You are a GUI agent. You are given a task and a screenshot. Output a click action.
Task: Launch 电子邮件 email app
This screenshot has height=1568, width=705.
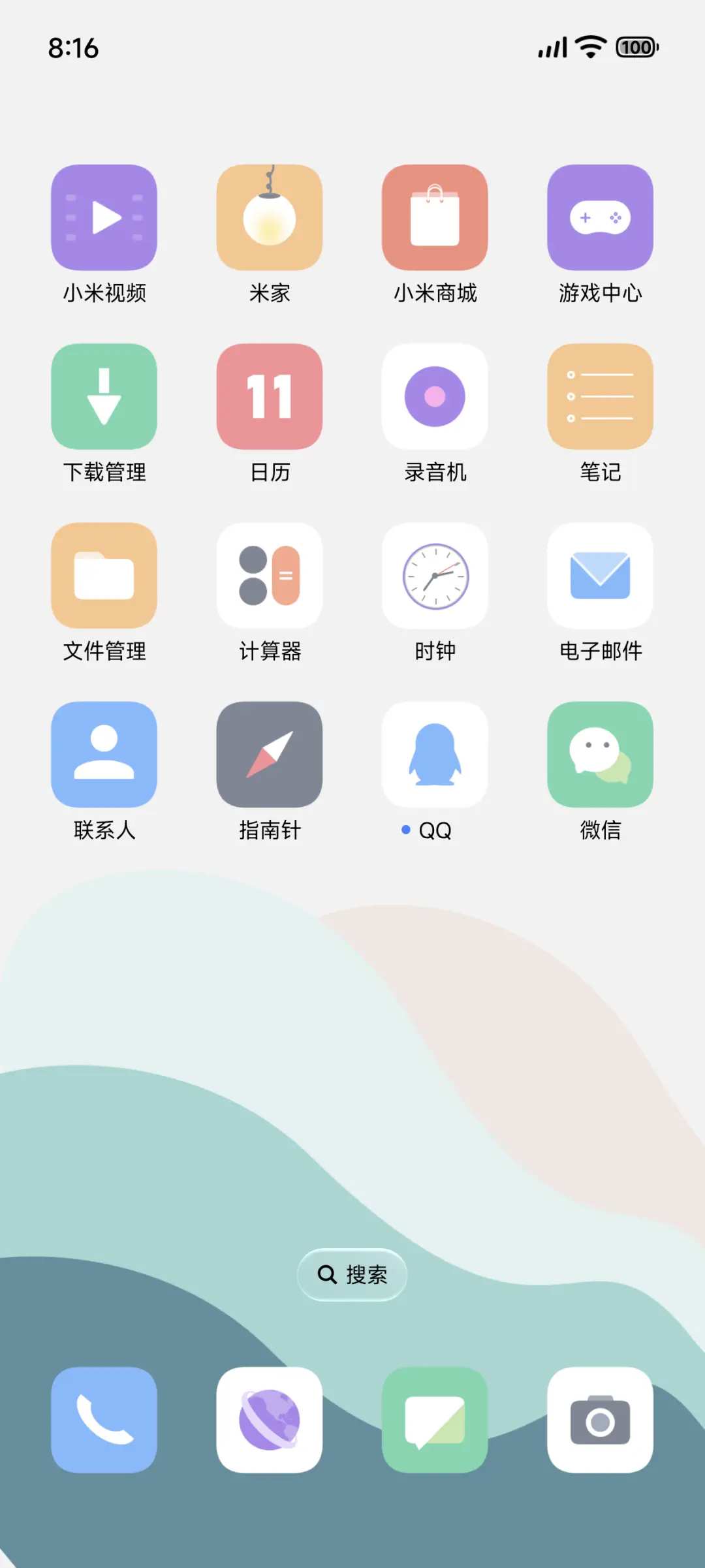point(600,576)
